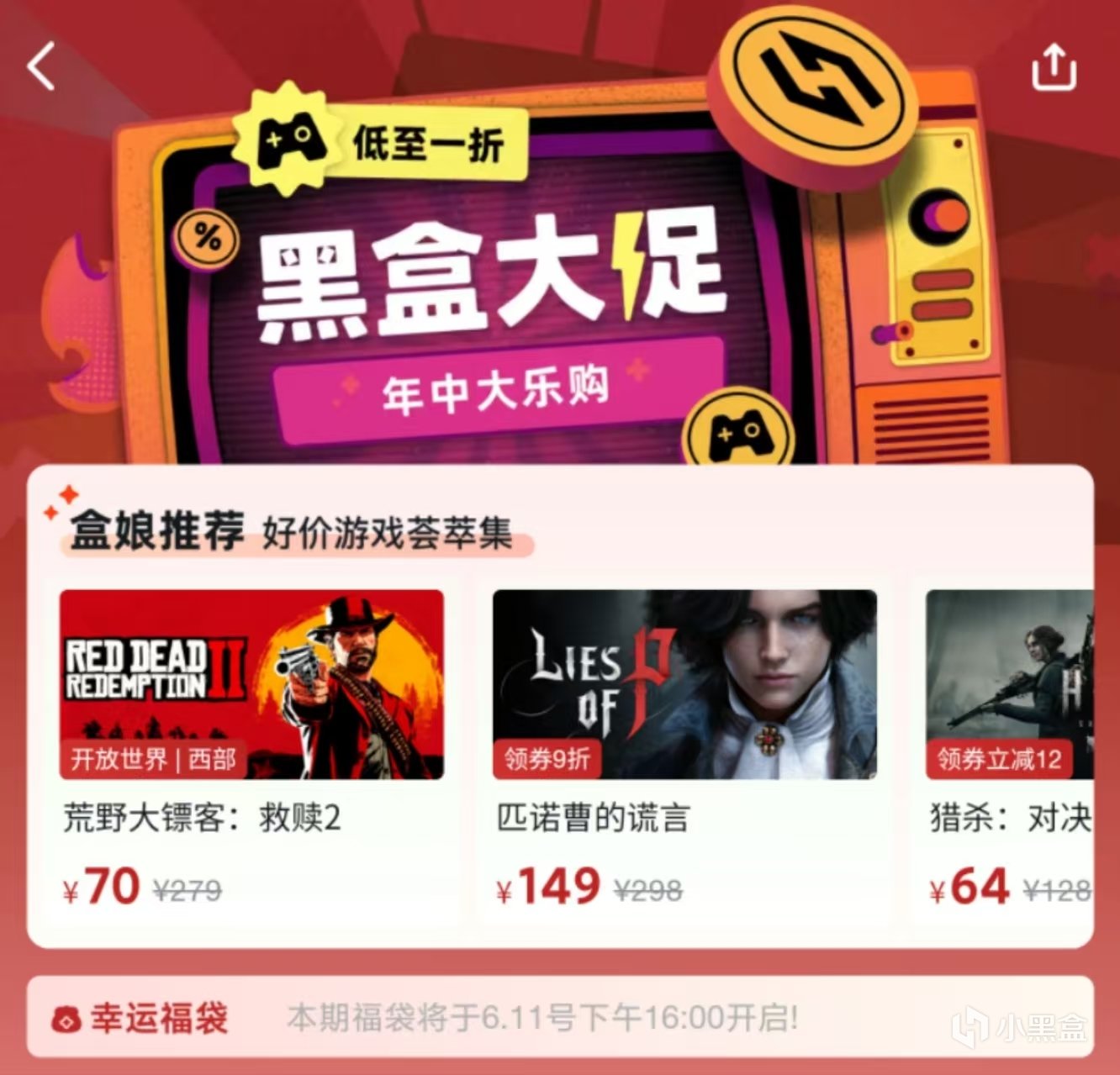Go back using the top-left arrow

pos(41,66)
